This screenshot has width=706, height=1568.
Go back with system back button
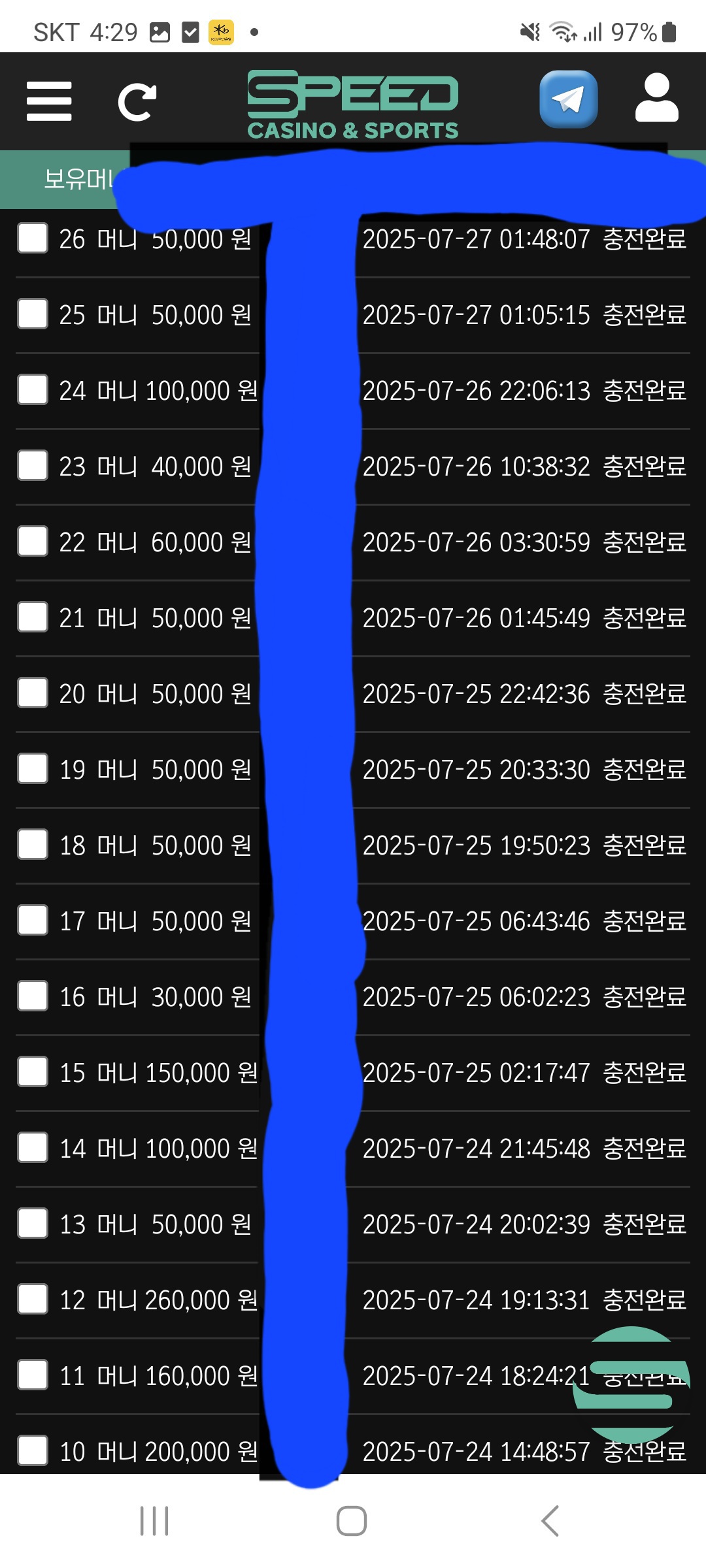(x=550, y=1521)
